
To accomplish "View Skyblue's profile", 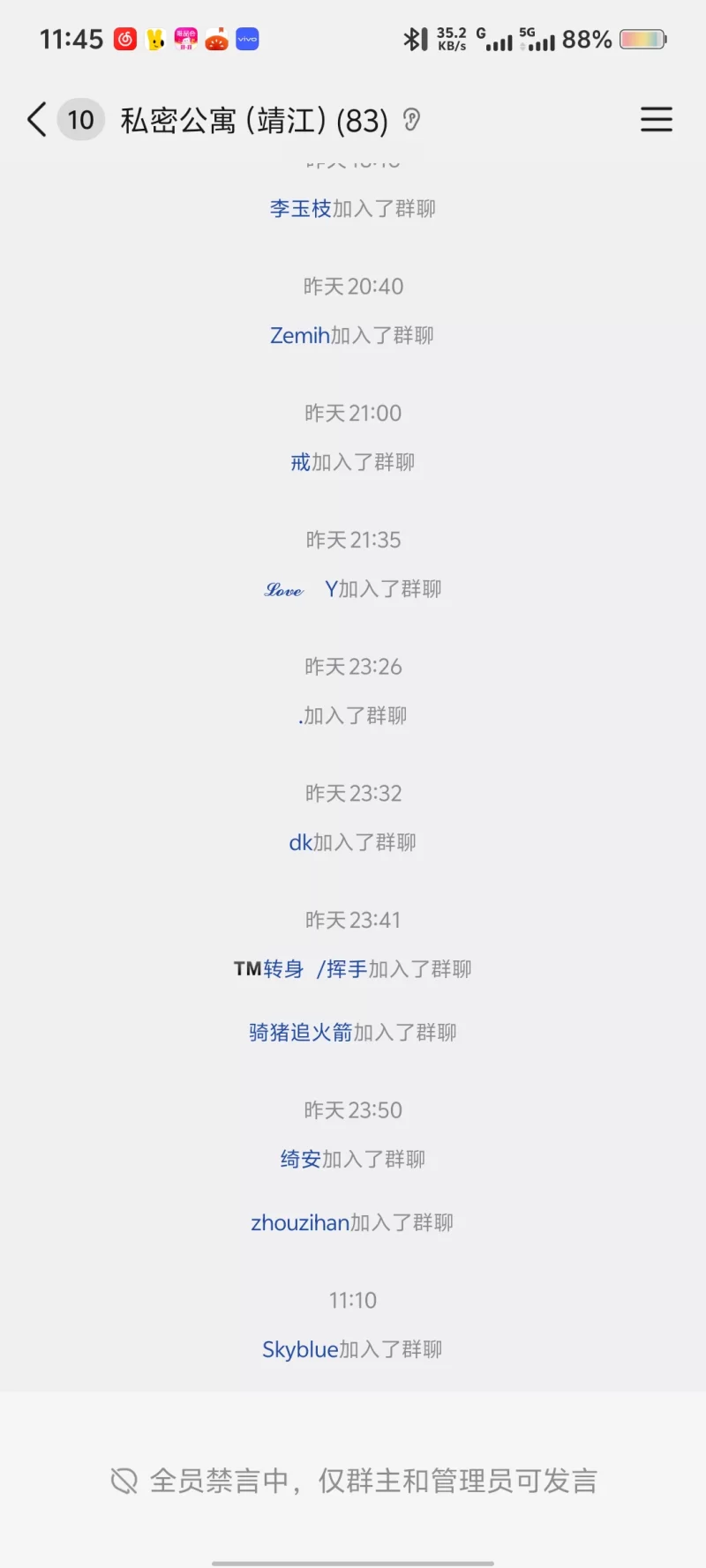I will click(300, 1350).
